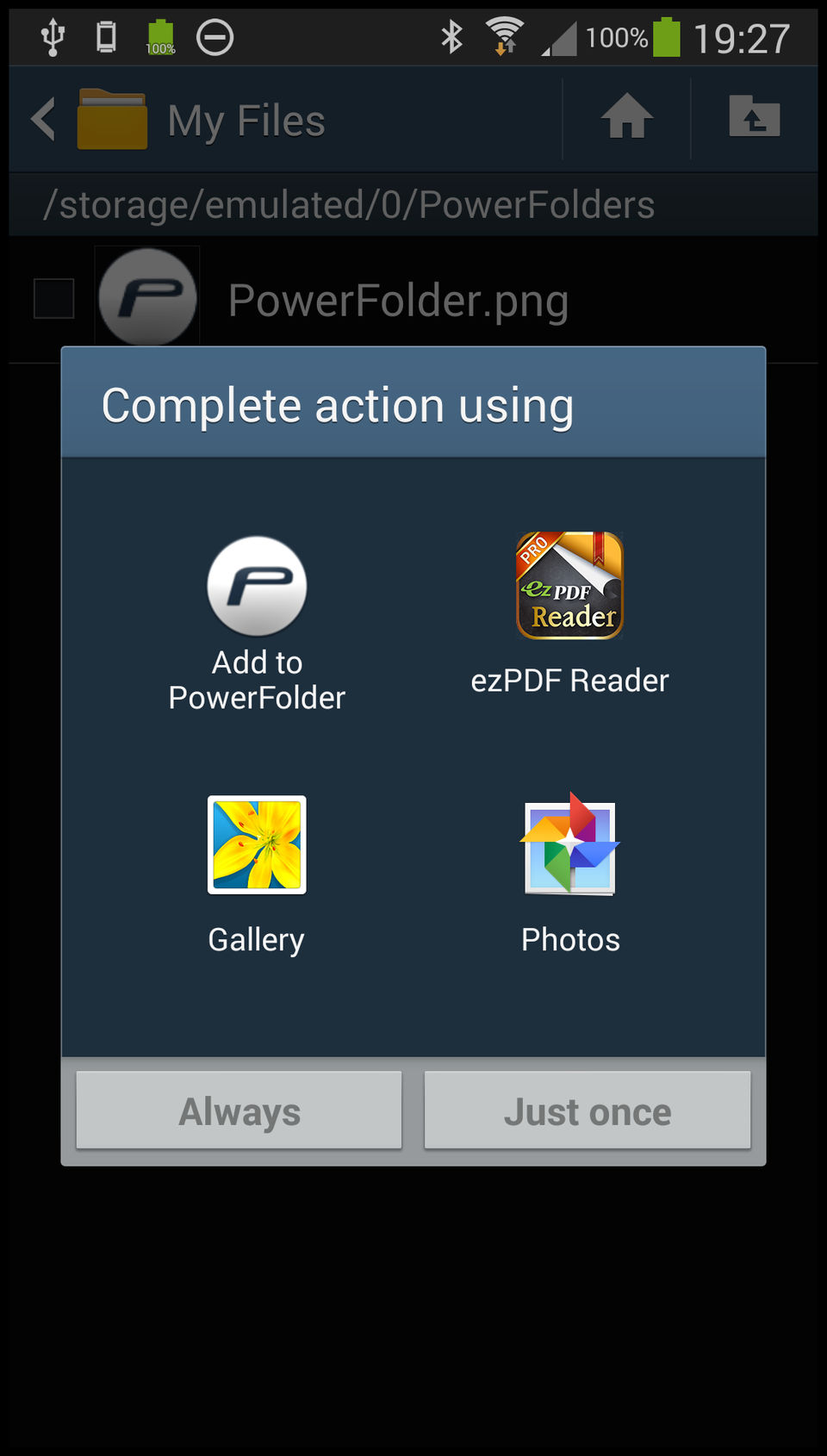Image resolution: width=827 pixels, height=1456 pixels.
Task: Tap the Always button
Action: (x=239, y=1111)
